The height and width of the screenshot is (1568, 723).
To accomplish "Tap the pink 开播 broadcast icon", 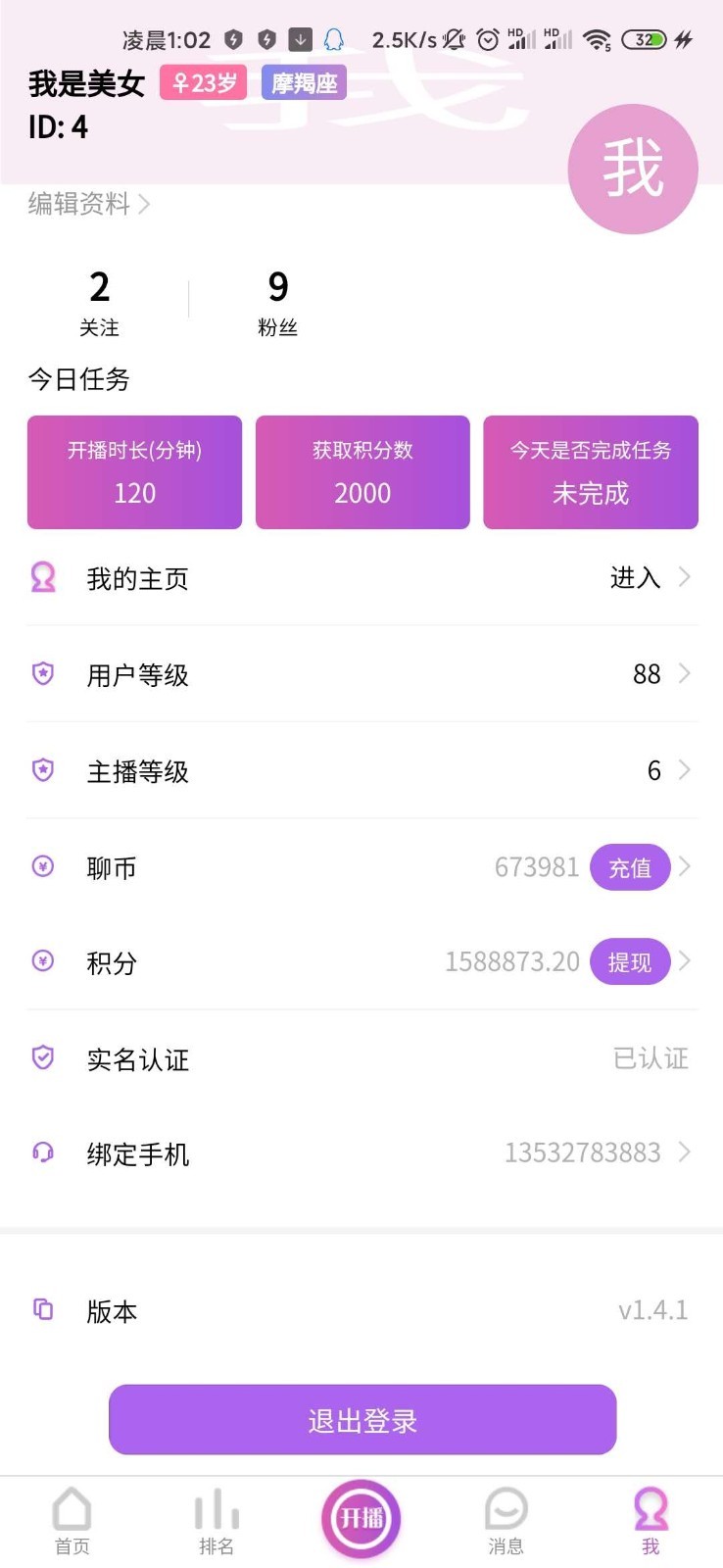I will [361, 1517].
